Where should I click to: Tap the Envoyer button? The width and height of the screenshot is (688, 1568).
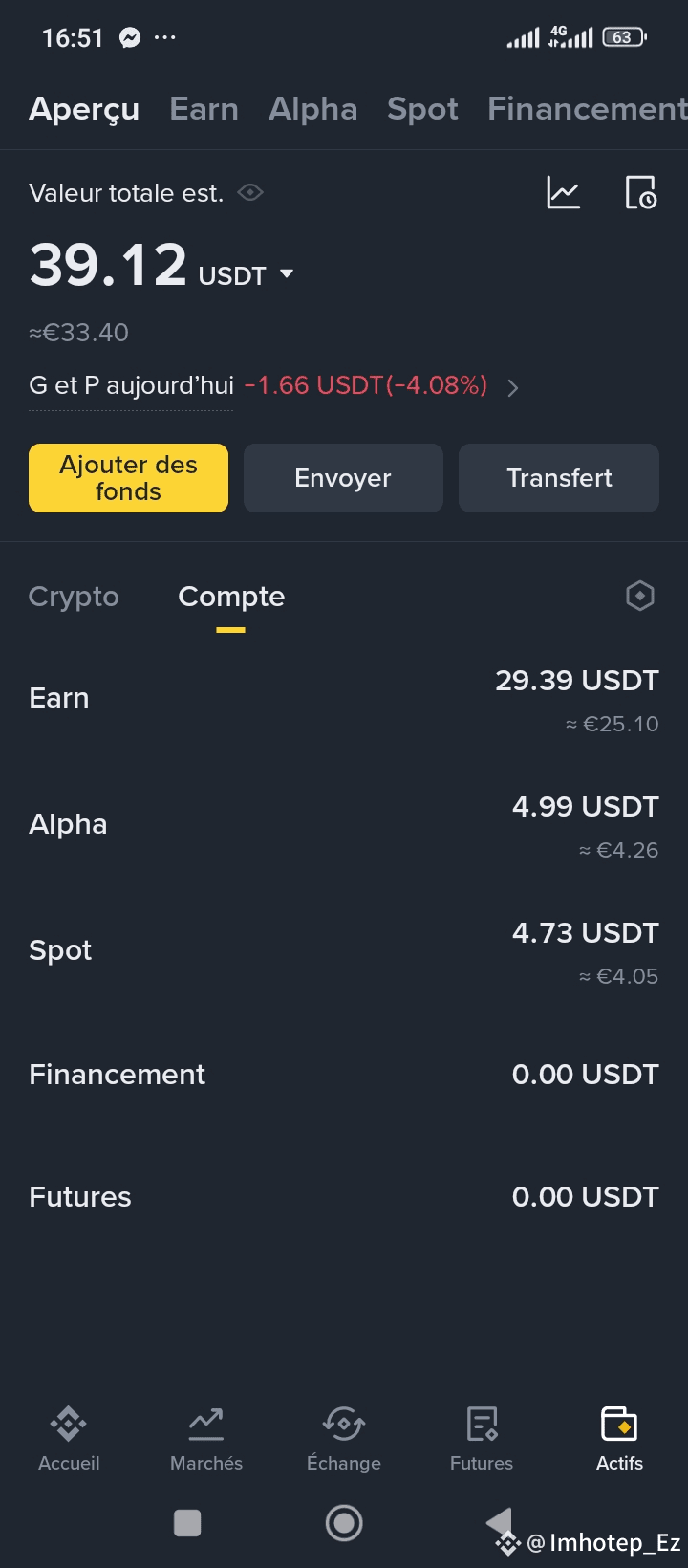[x=343, y=478]
